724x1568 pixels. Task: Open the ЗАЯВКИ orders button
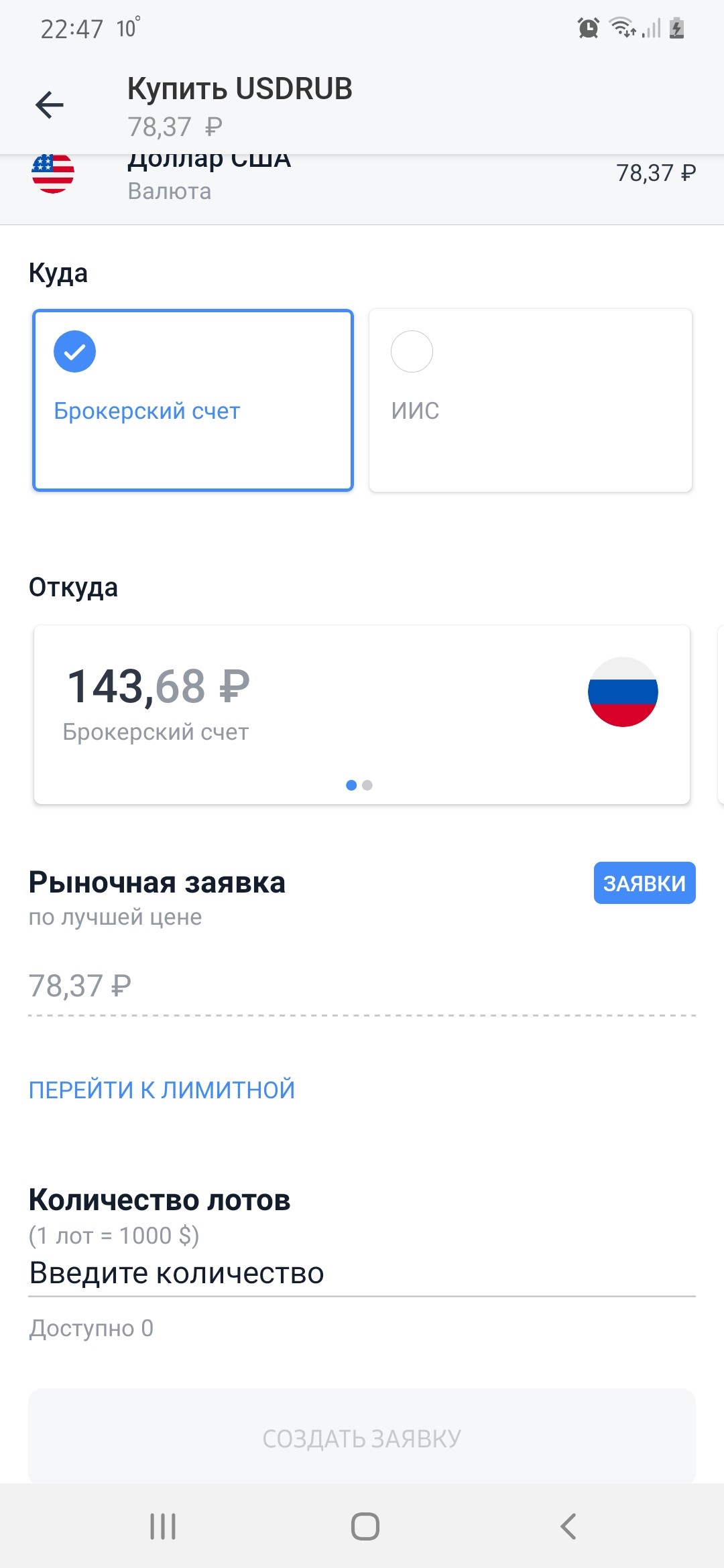(644, 883)
